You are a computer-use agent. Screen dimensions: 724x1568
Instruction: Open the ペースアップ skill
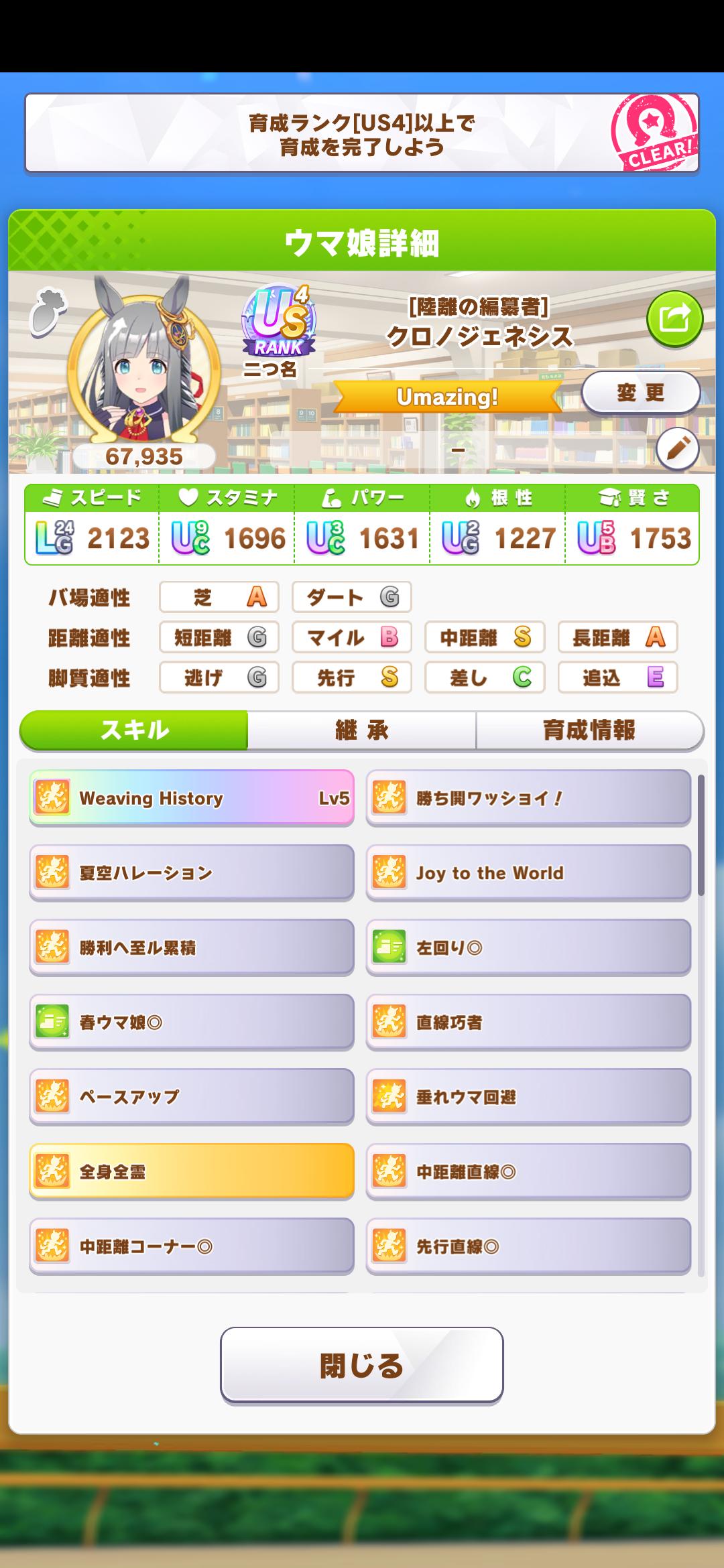click(192, 1097)
